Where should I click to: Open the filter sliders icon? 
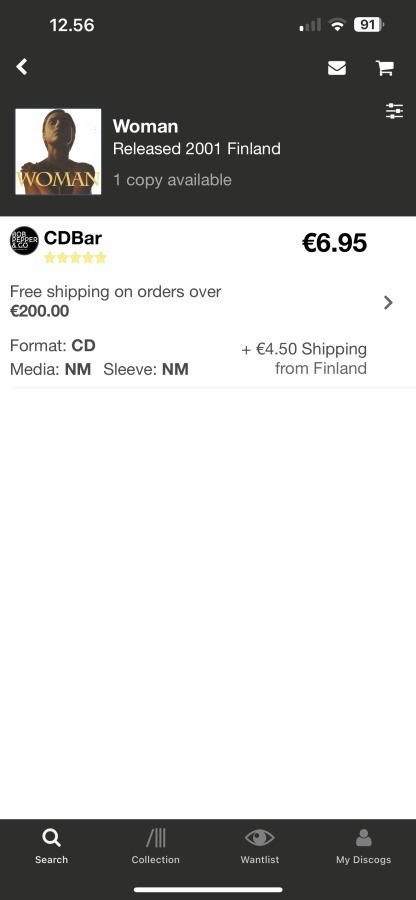(x=394, y=111)
